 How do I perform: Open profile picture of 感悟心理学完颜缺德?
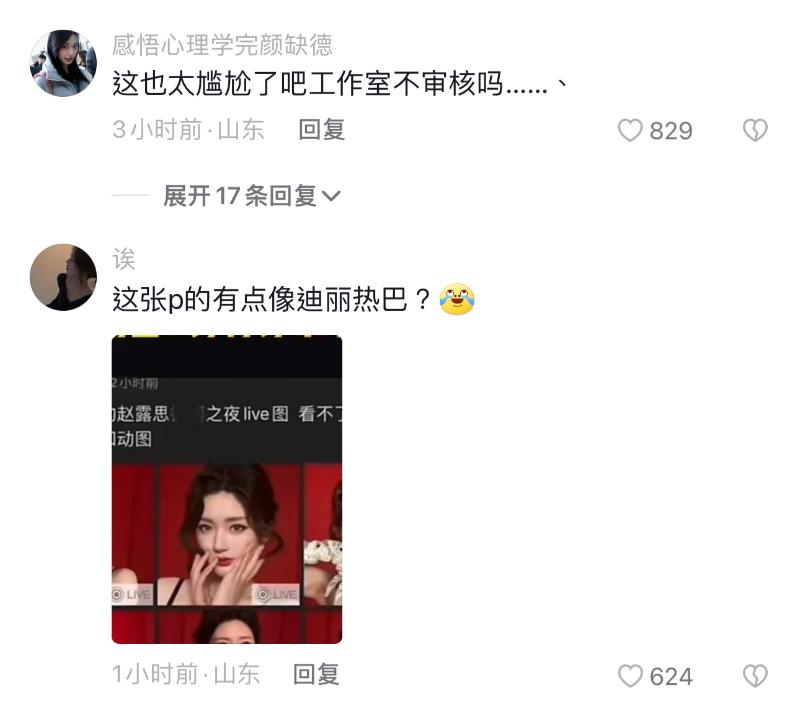point(63,63)
